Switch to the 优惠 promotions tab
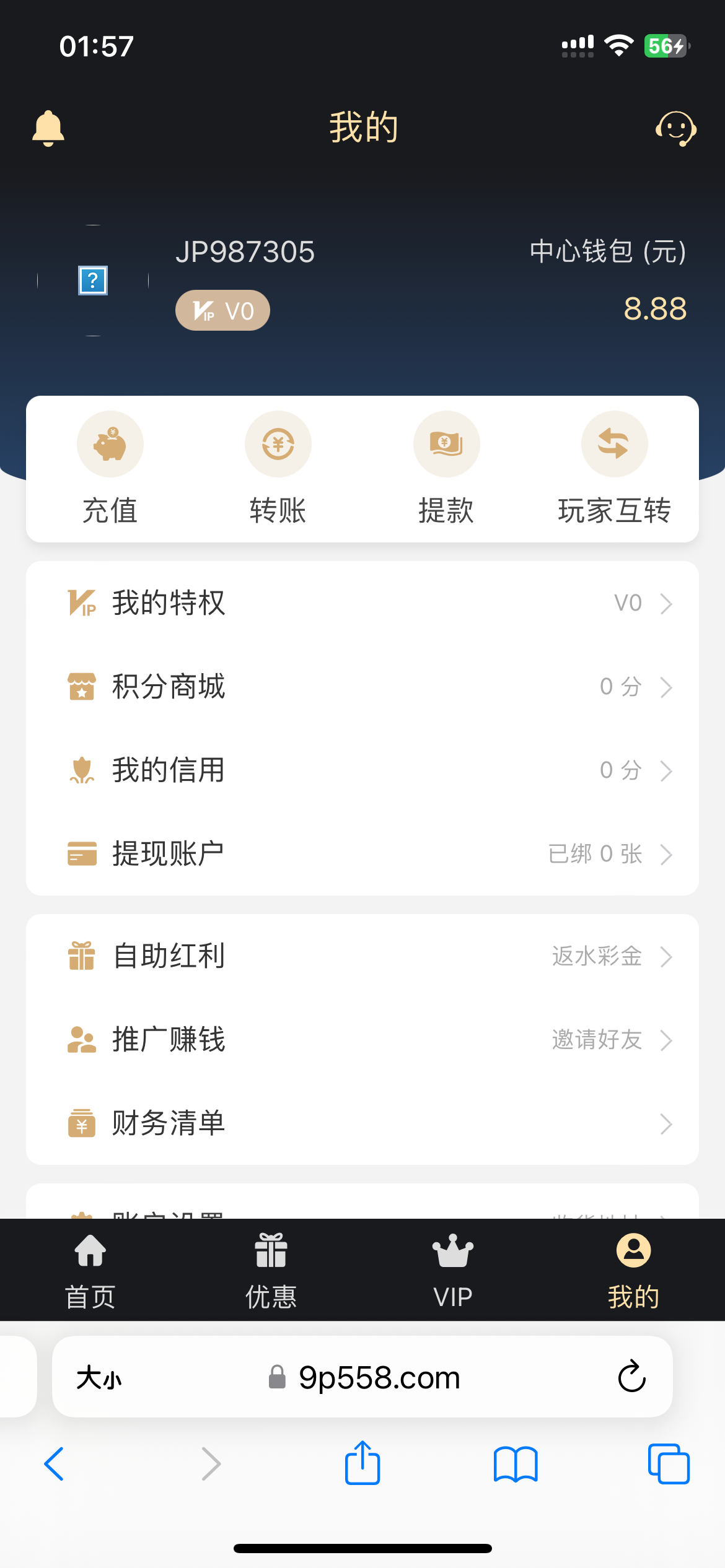725x1568 pixels. [x=271, y=1271]
